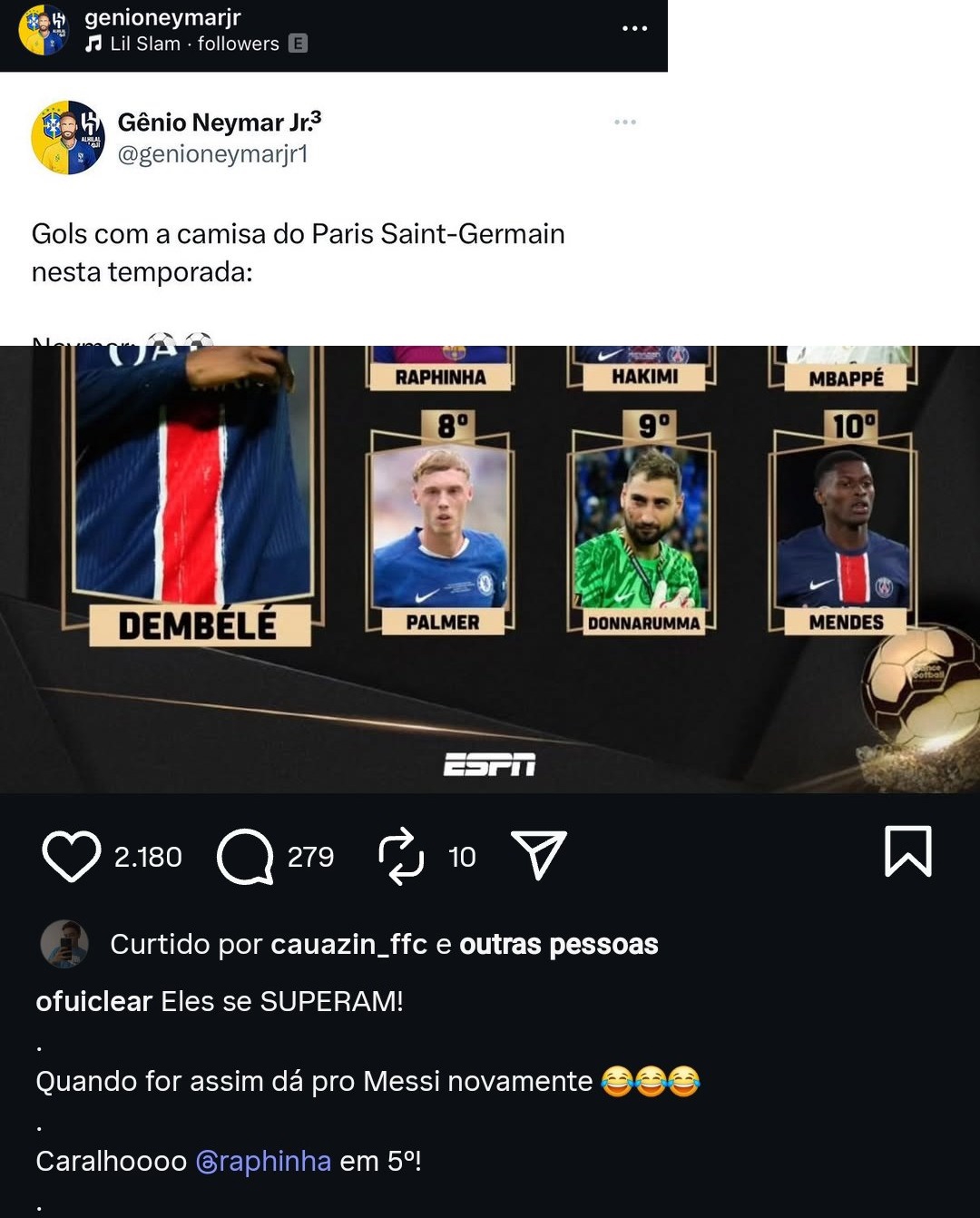Open genioneymarjr profile from header
Viewport: 980px width, 1218px height.
point(162,17)
